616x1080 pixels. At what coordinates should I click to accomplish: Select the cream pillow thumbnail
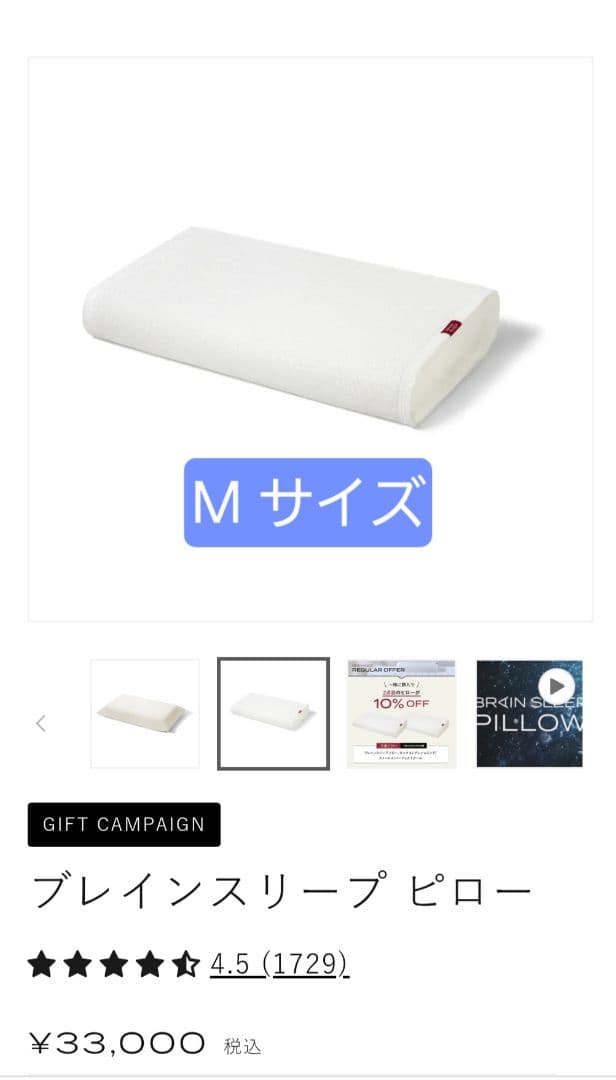coord(145,713)
